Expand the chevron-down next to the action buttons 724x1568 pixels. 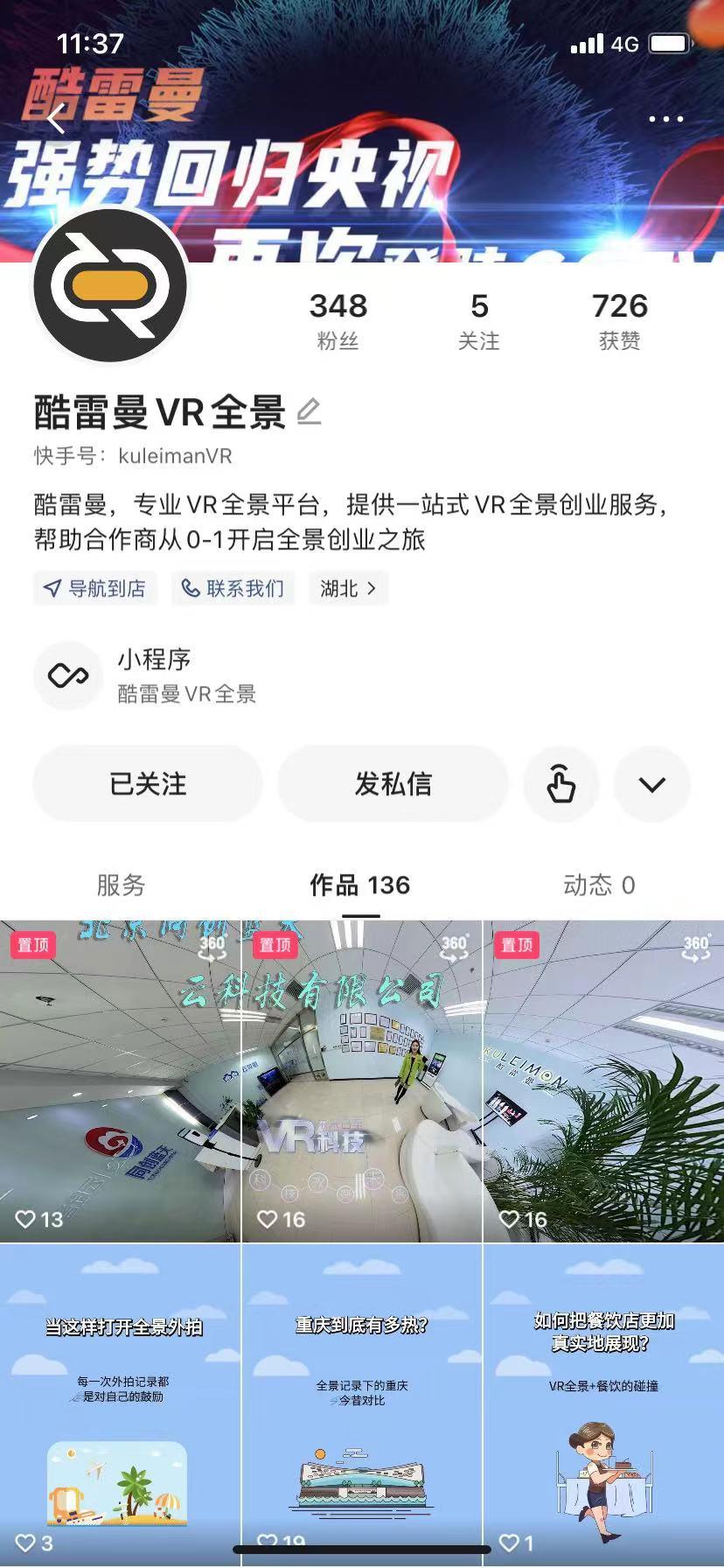point(651,785)
